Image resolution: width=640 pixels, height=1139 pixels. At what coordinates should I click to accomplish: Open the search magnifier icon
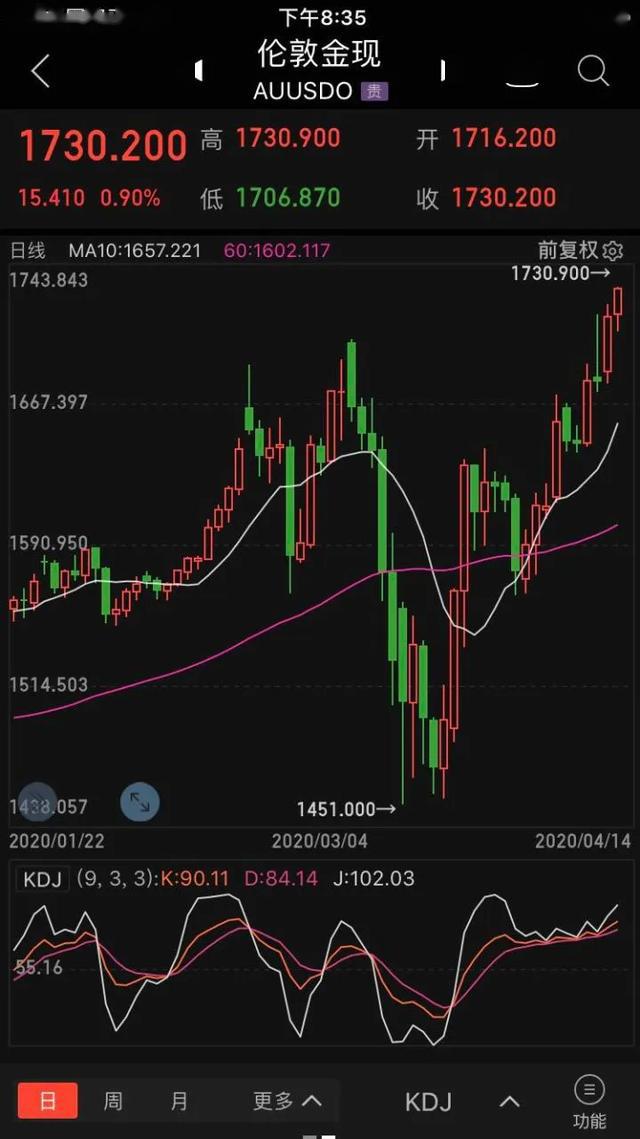(x=593, y=71)
